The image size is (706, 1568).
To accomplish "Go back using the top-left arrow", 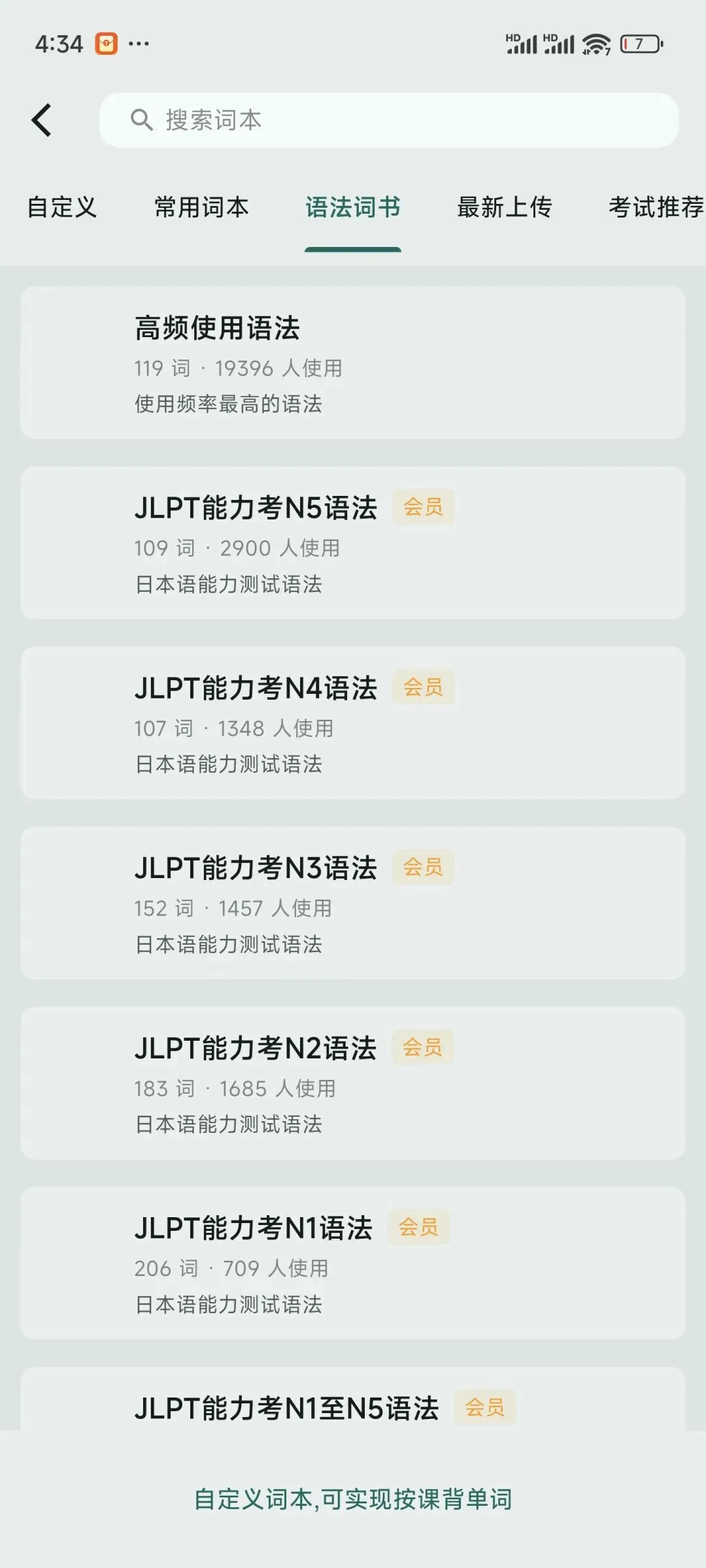I will tap(42, 120).
